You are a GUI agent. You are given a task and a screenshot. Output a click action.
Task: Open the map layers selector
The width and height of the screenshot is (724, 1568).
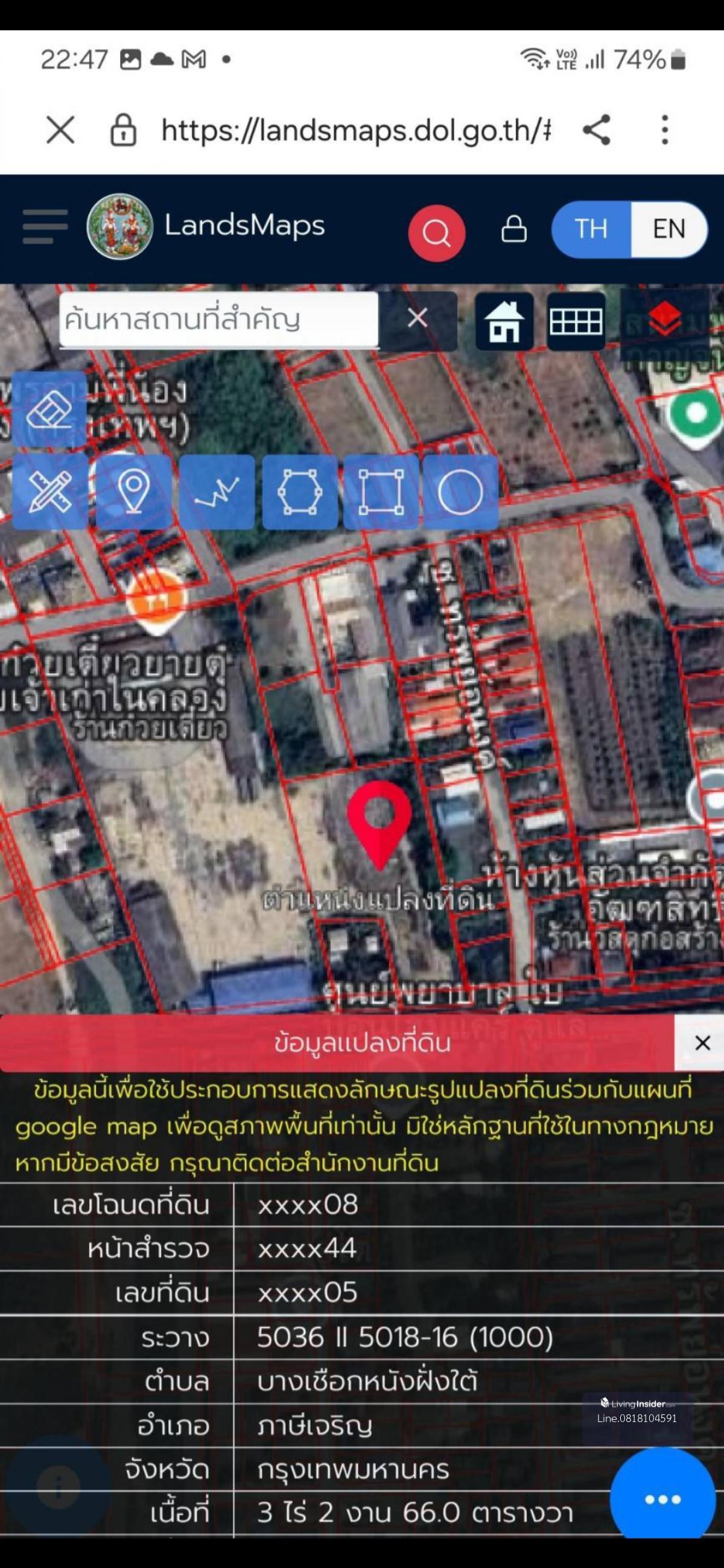(664, 320)
